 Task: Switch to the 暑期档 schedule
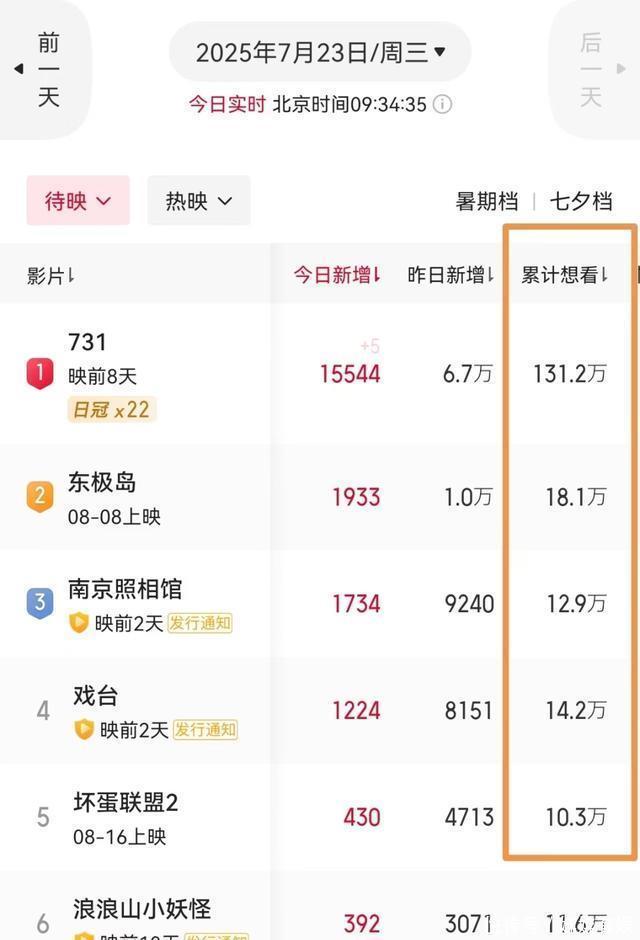487,201
